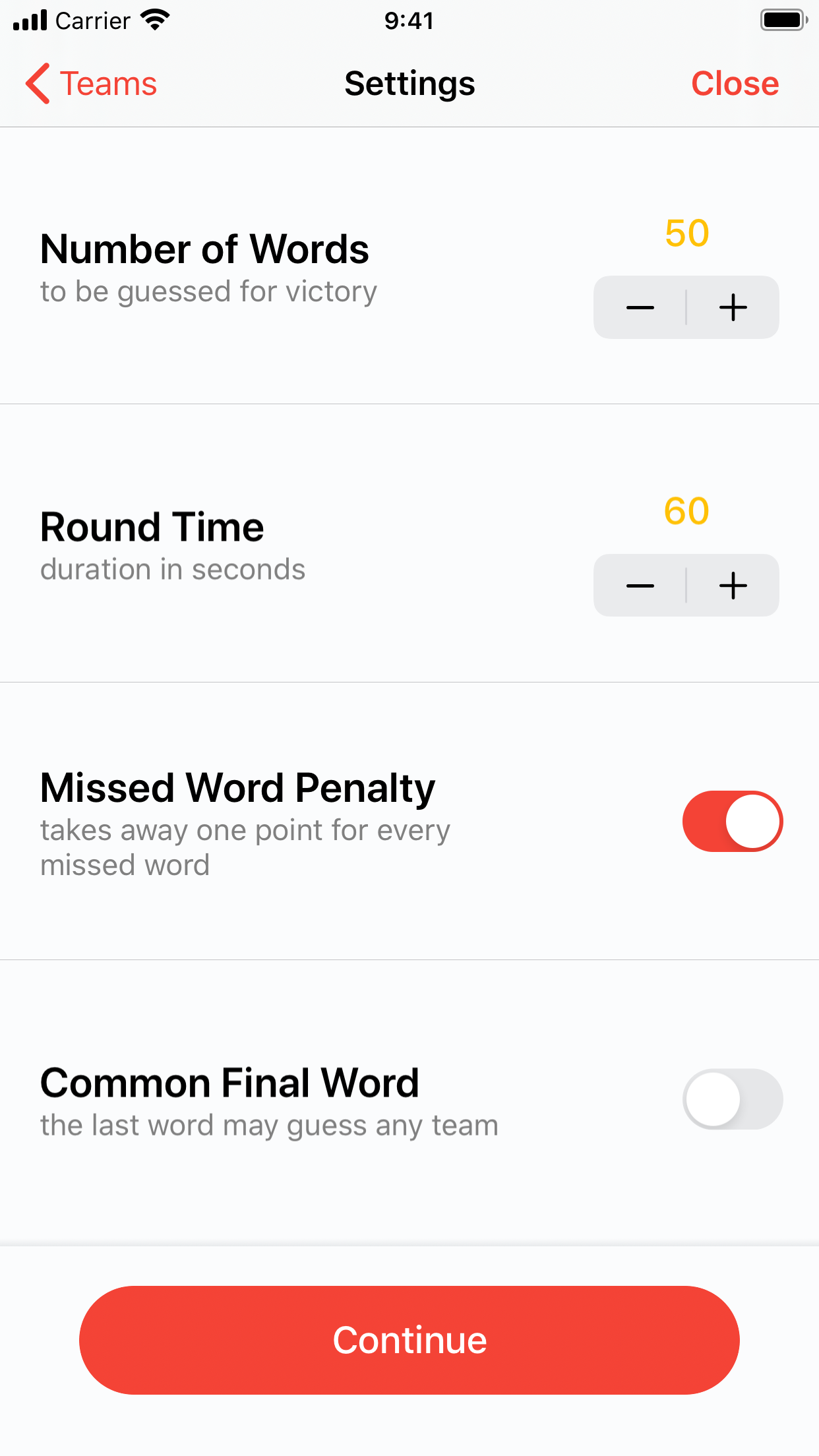Decrease the Number of Words
This screenshot has height=1456, width=819.
point(640,307)
